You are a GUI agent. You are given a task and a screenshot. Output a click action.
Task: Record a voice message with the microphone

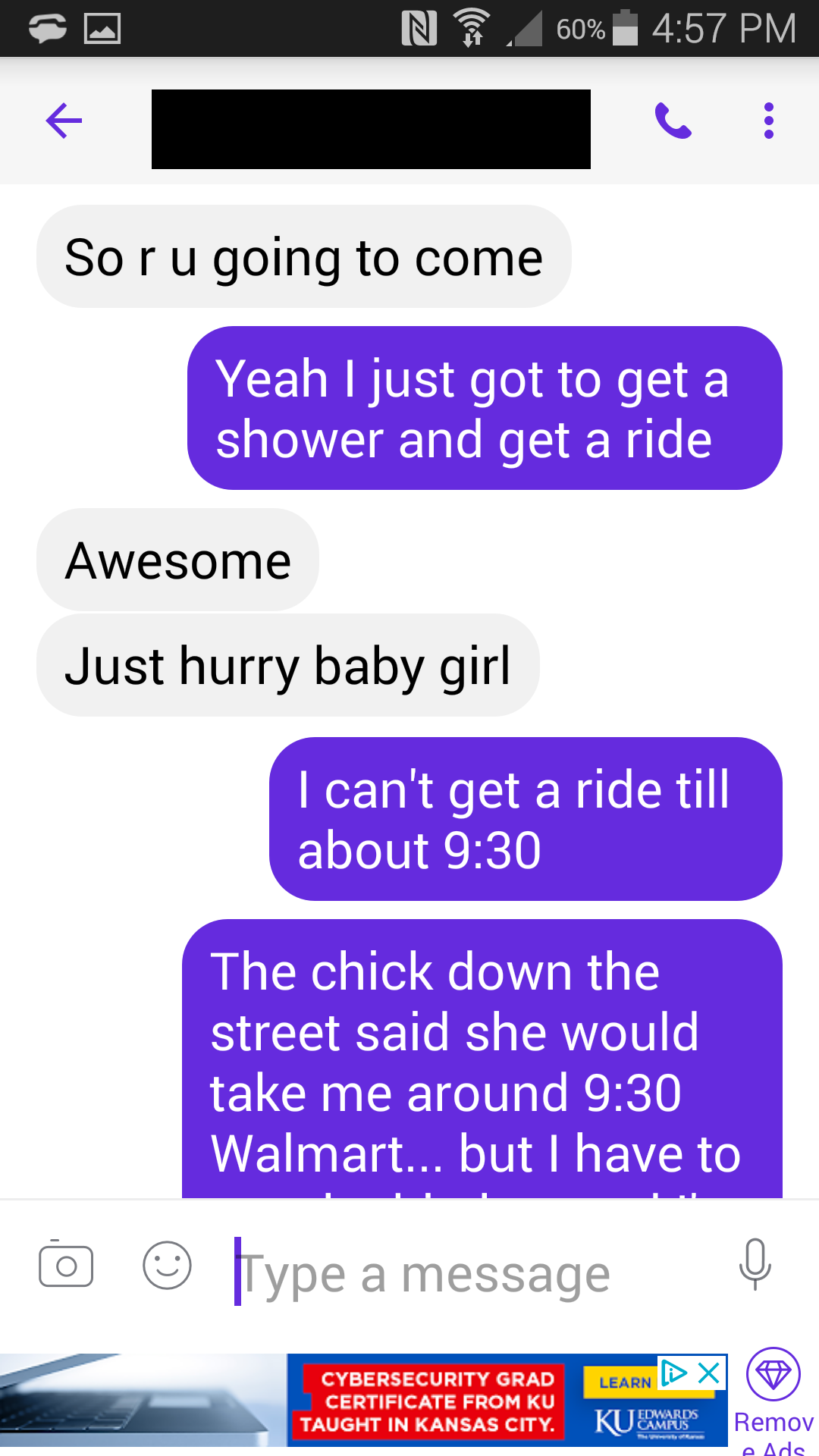(x=755, y=1265)
